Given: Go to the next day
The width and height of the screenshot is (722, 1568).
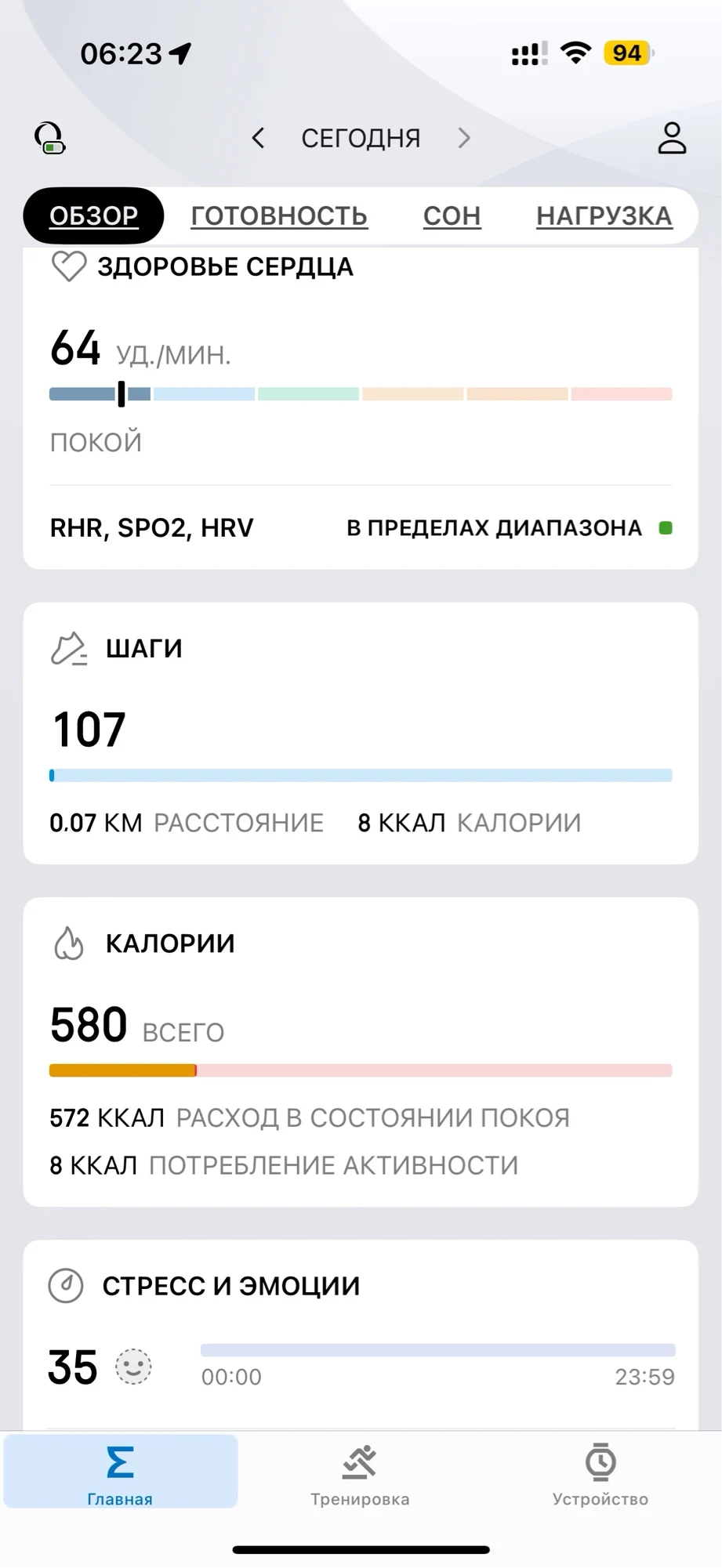Looking at the screenshot, I should [x=464, y=139].
